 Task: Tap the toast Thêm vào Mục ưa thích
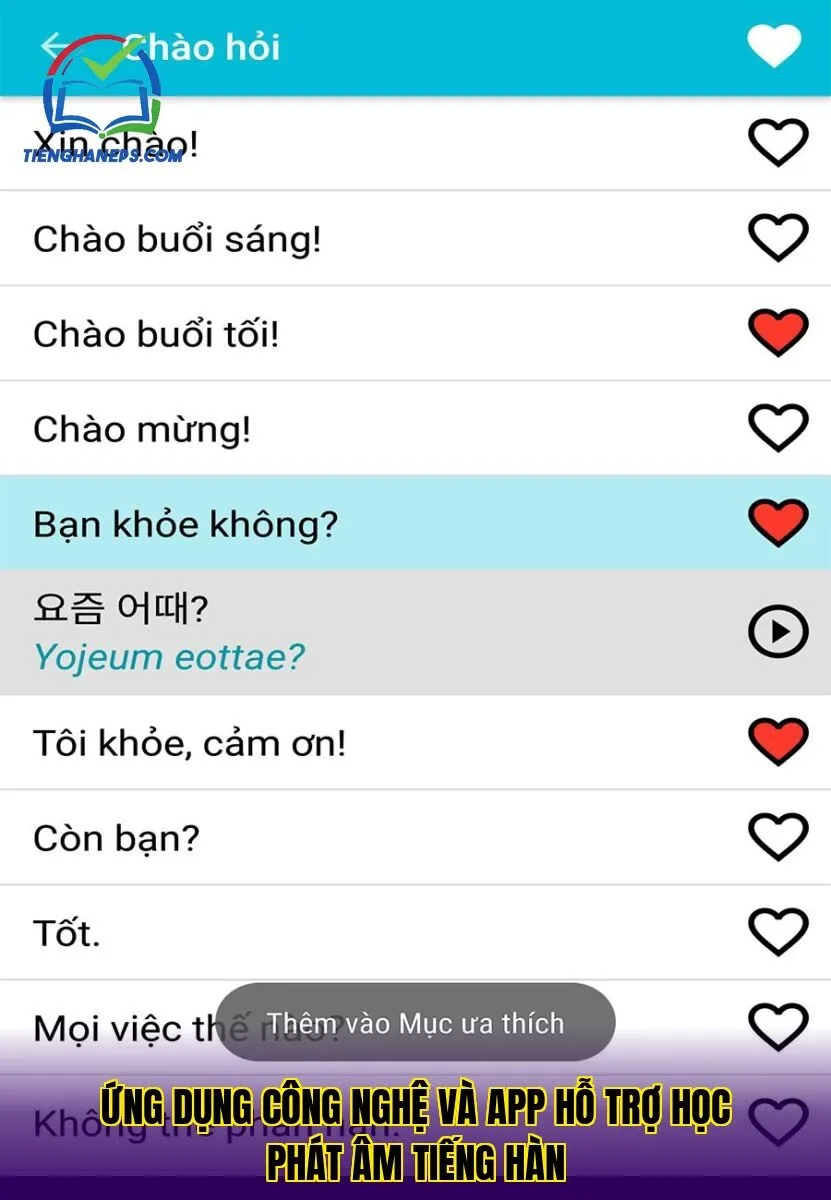click(x=415, y=1022)
